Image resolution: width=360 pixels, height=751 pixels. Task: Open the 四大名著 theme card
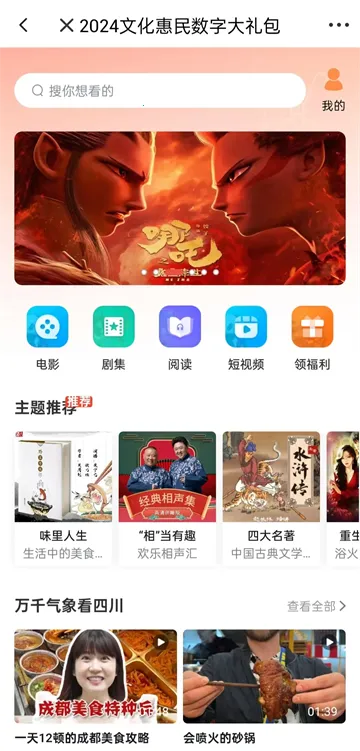point(271,498)
